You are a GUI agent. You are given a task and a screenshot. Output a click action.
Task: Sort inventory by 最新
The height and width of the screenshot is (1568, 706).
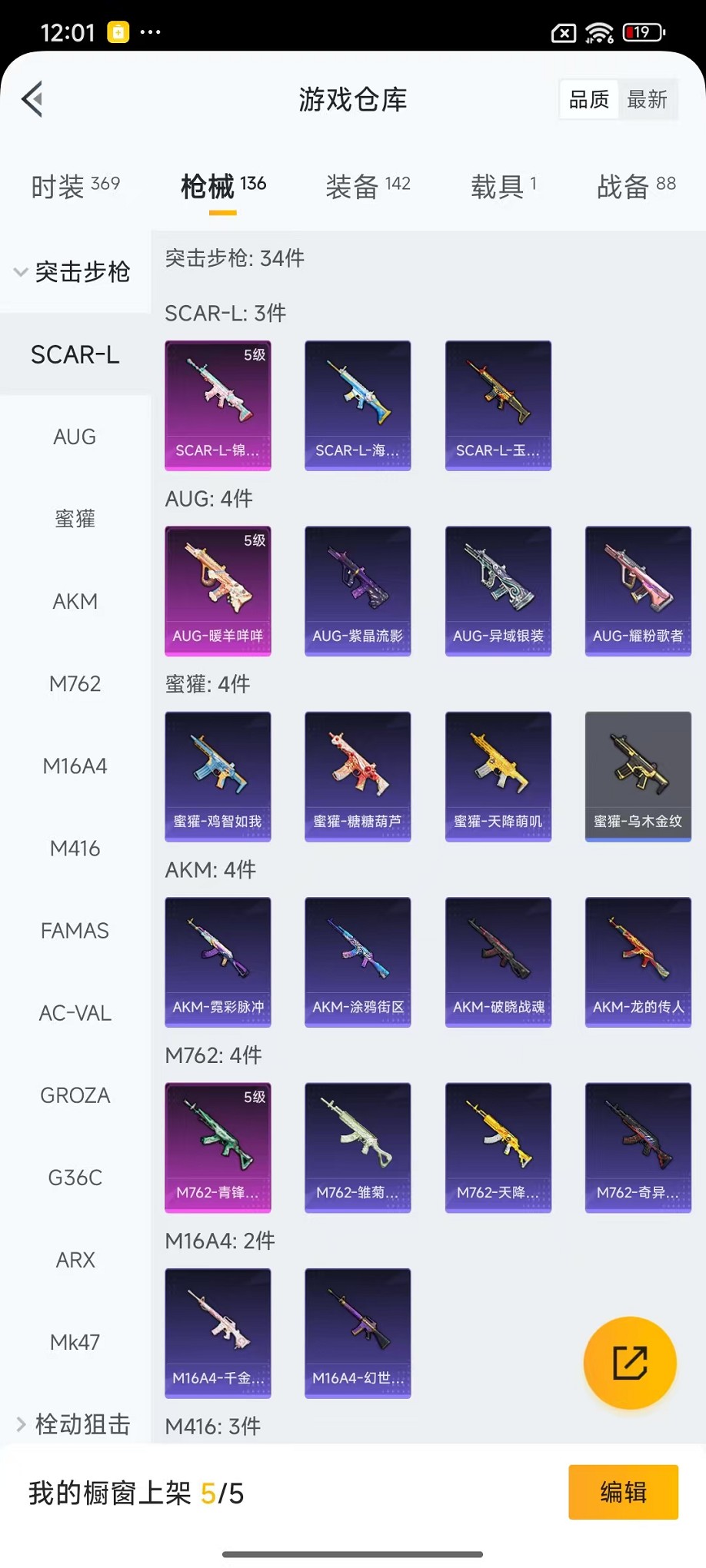(x=647, y=99)
